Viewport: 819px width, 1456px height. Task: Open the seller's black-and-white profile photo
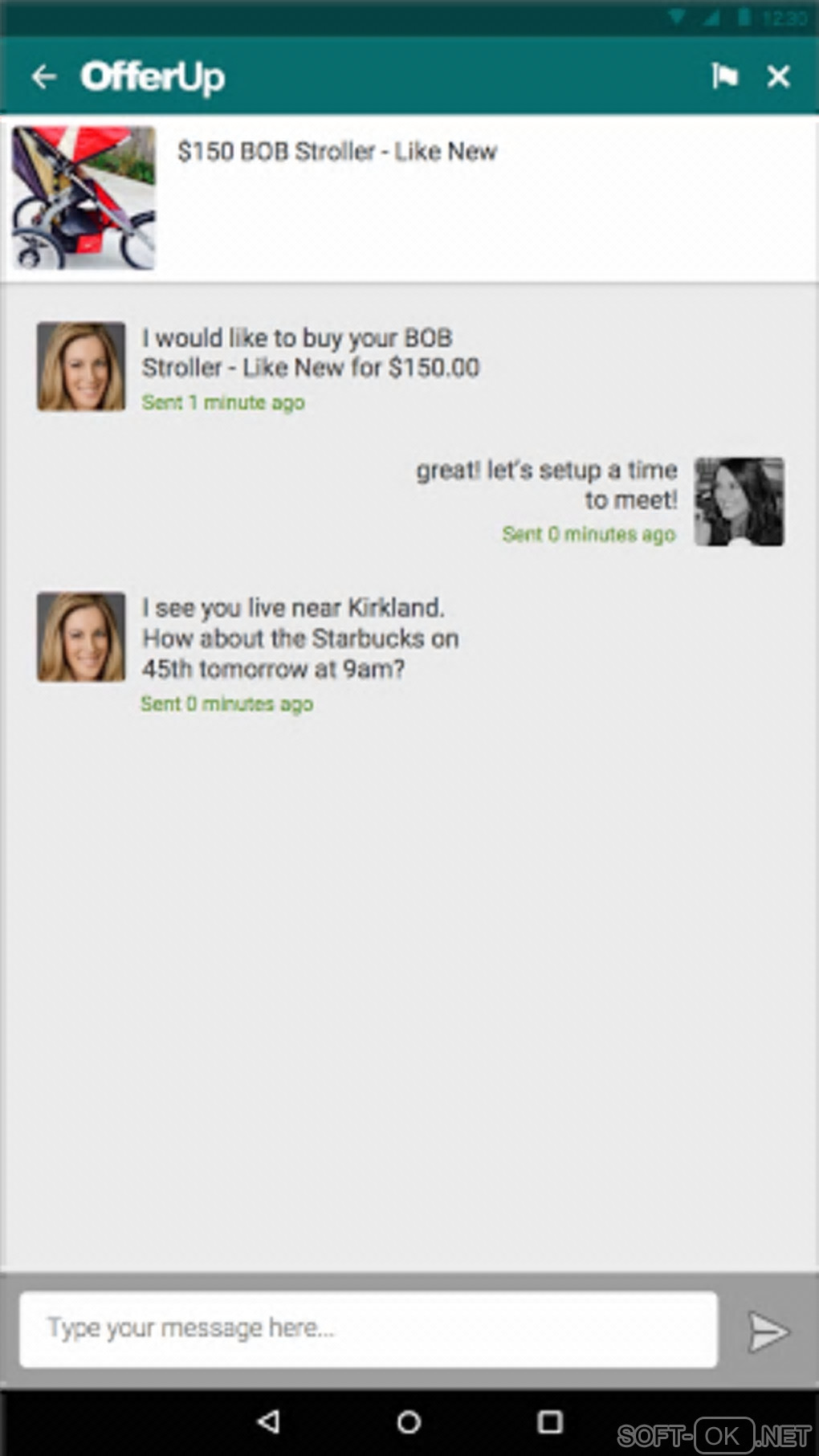point(739,502)
